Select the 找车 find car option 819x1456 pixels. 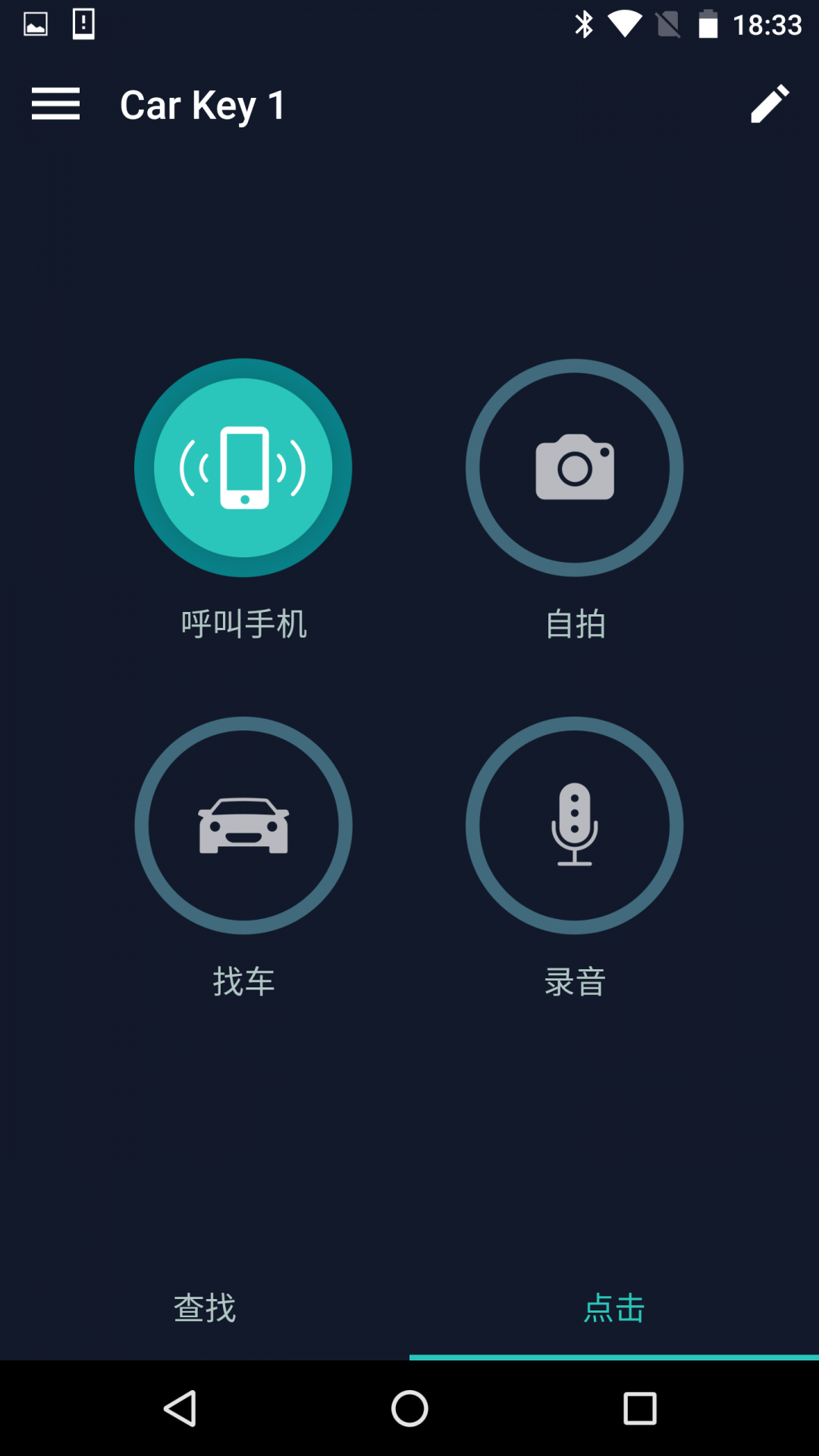coord(243,826)
